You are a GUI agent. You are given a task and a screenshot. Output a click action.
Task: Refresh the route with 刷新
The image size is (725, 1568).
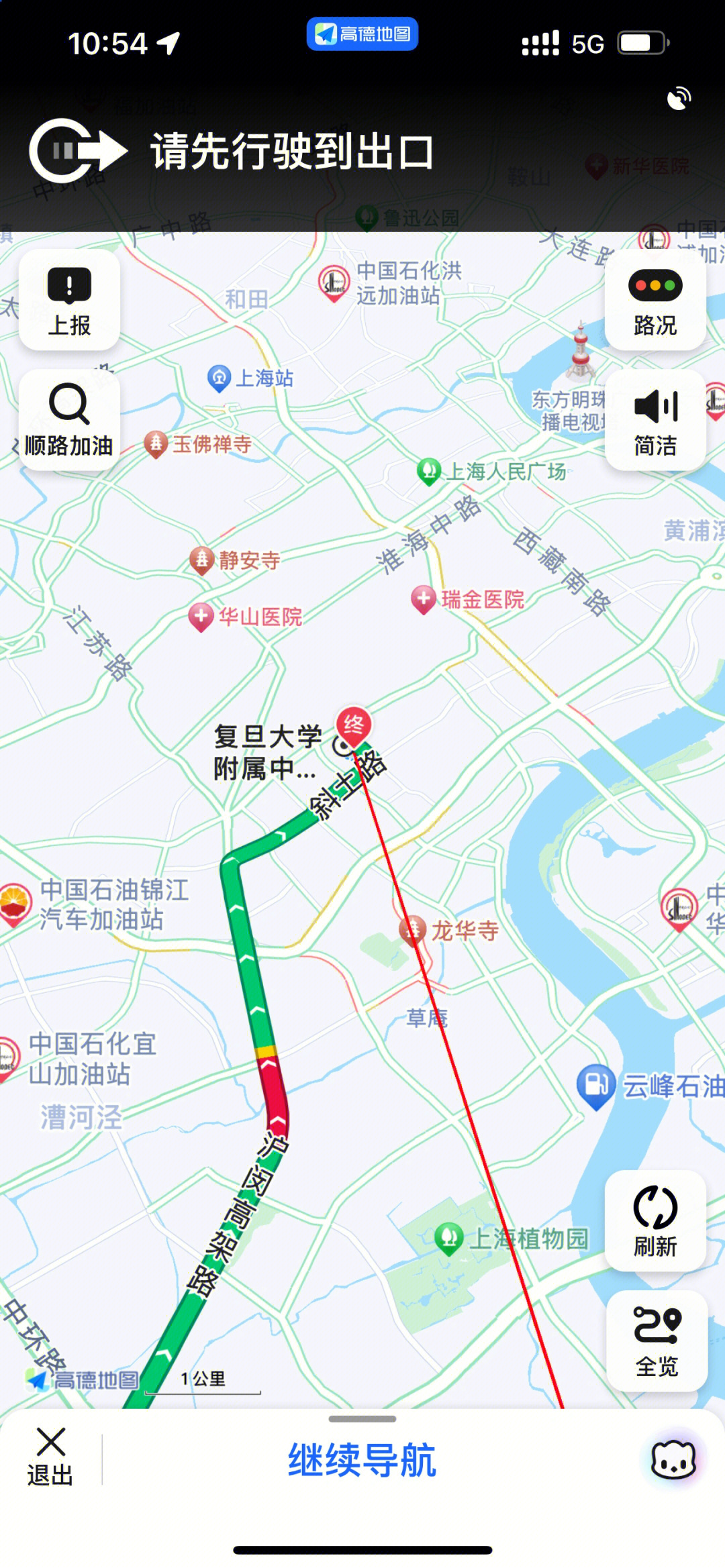click(x=655, y=1220)
